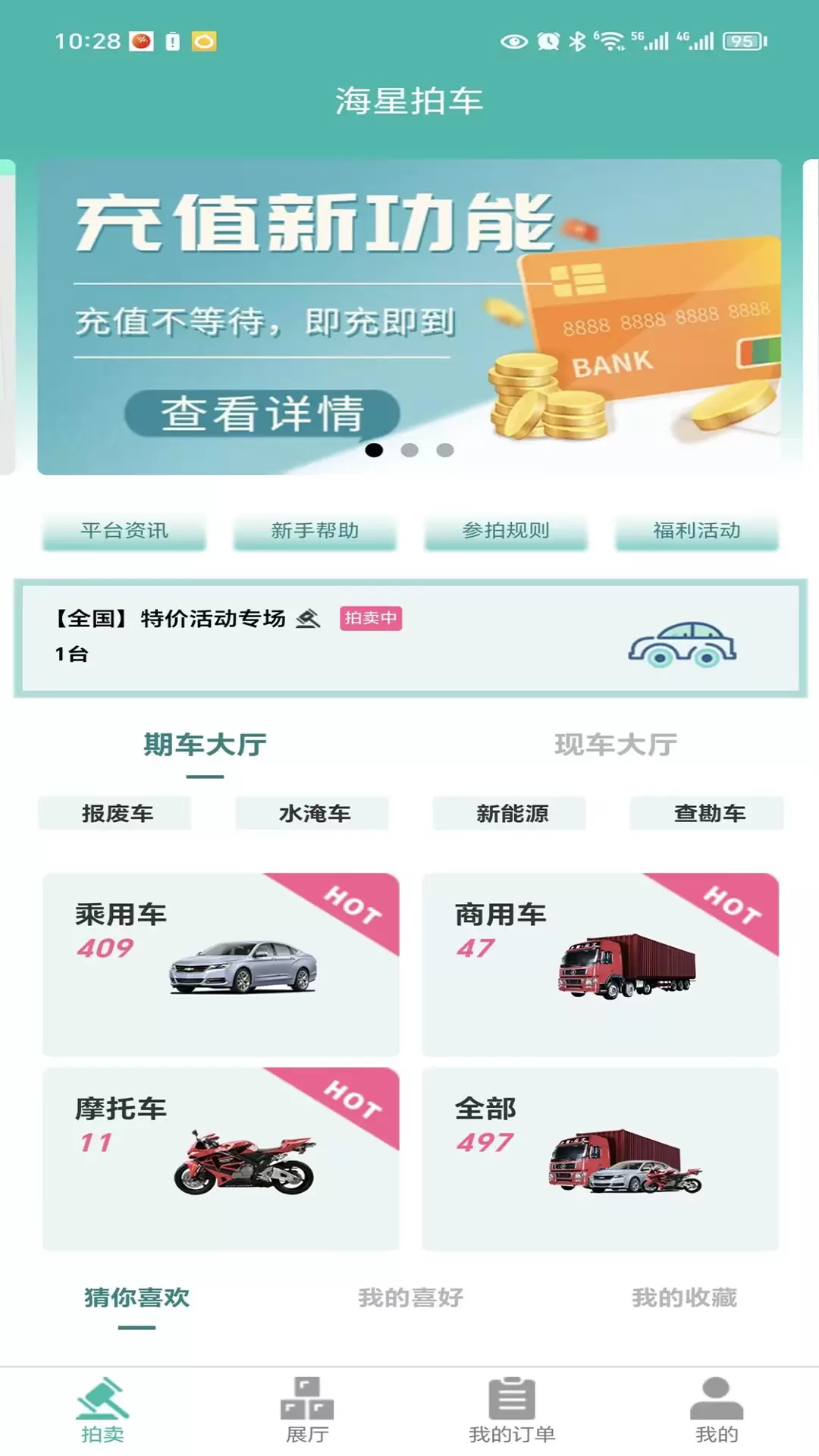
Task: Go to 我的订单 in bottom navigation
Action: pyautogui.click(x=512, y=1410)
